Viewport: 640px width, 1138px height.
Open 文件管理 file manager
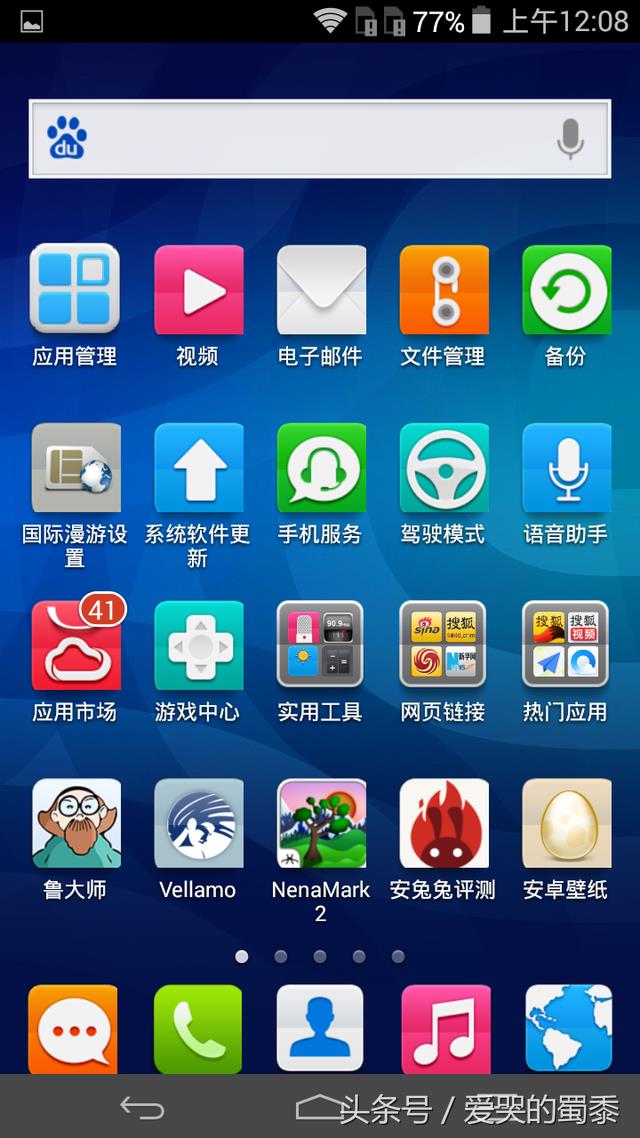point(444,290)
